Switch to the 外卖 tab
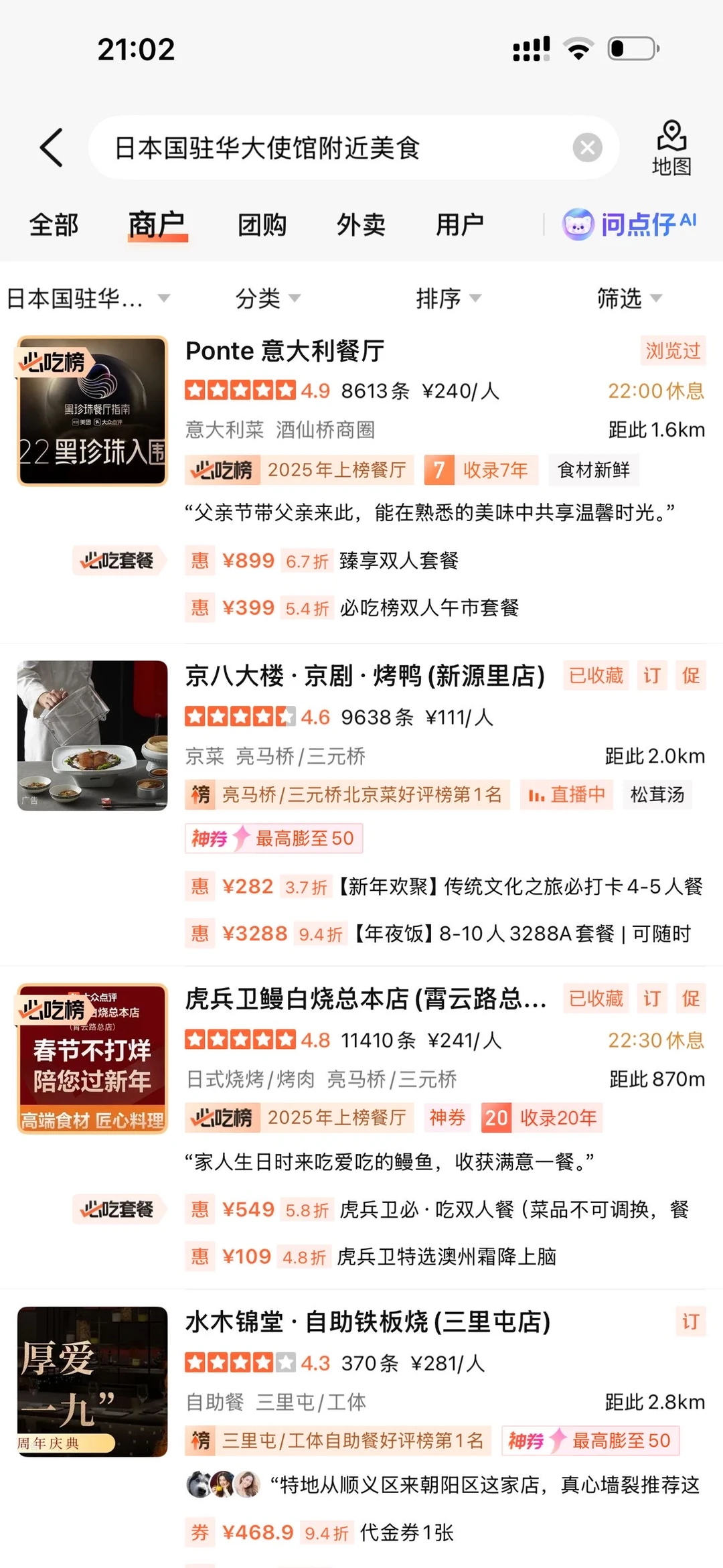 pyautogui.click(x=361, y=225)
